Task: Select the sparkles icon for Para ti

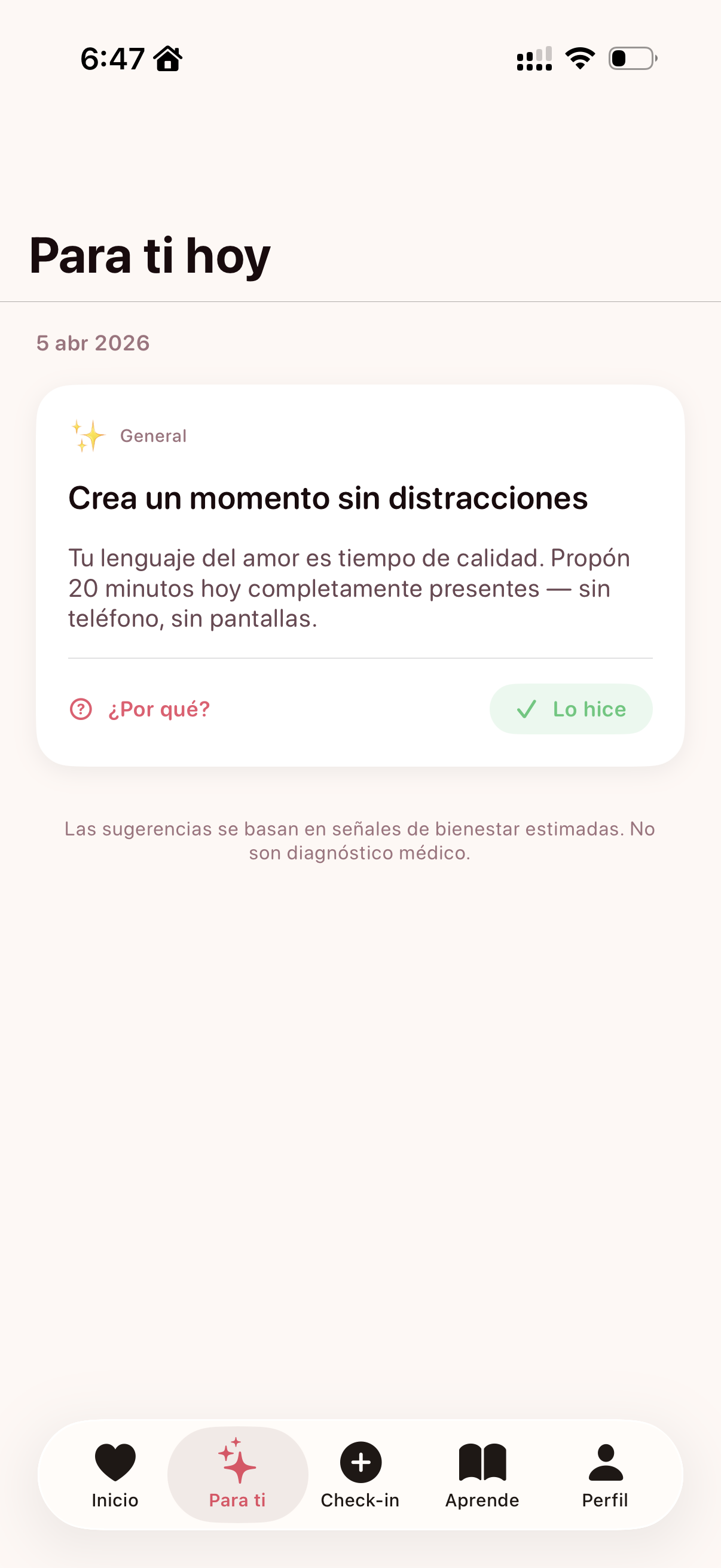Action: 237,1460
